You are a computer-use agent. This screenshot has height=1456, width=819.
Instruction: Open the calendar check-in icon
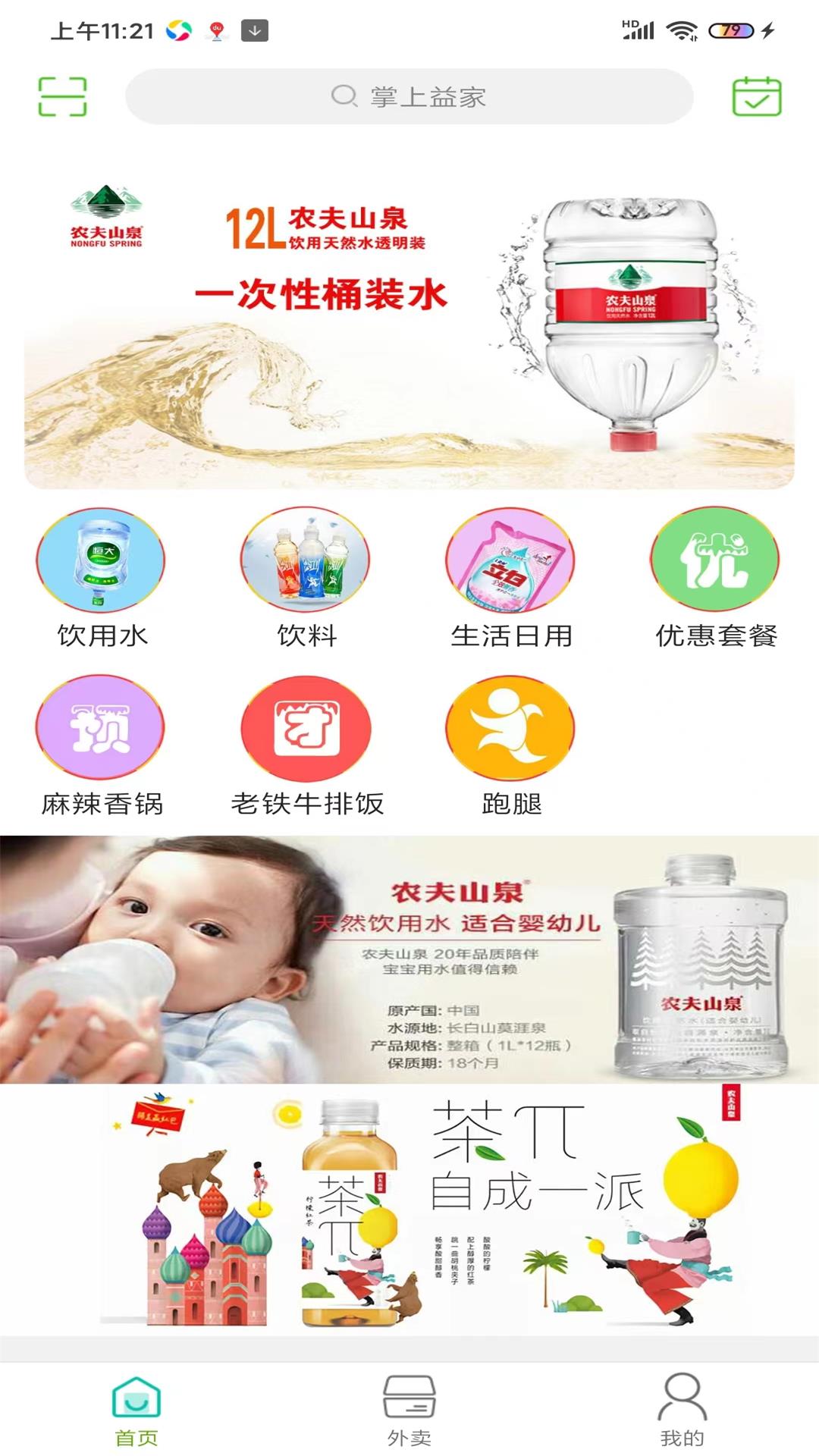tap(756, 96)
